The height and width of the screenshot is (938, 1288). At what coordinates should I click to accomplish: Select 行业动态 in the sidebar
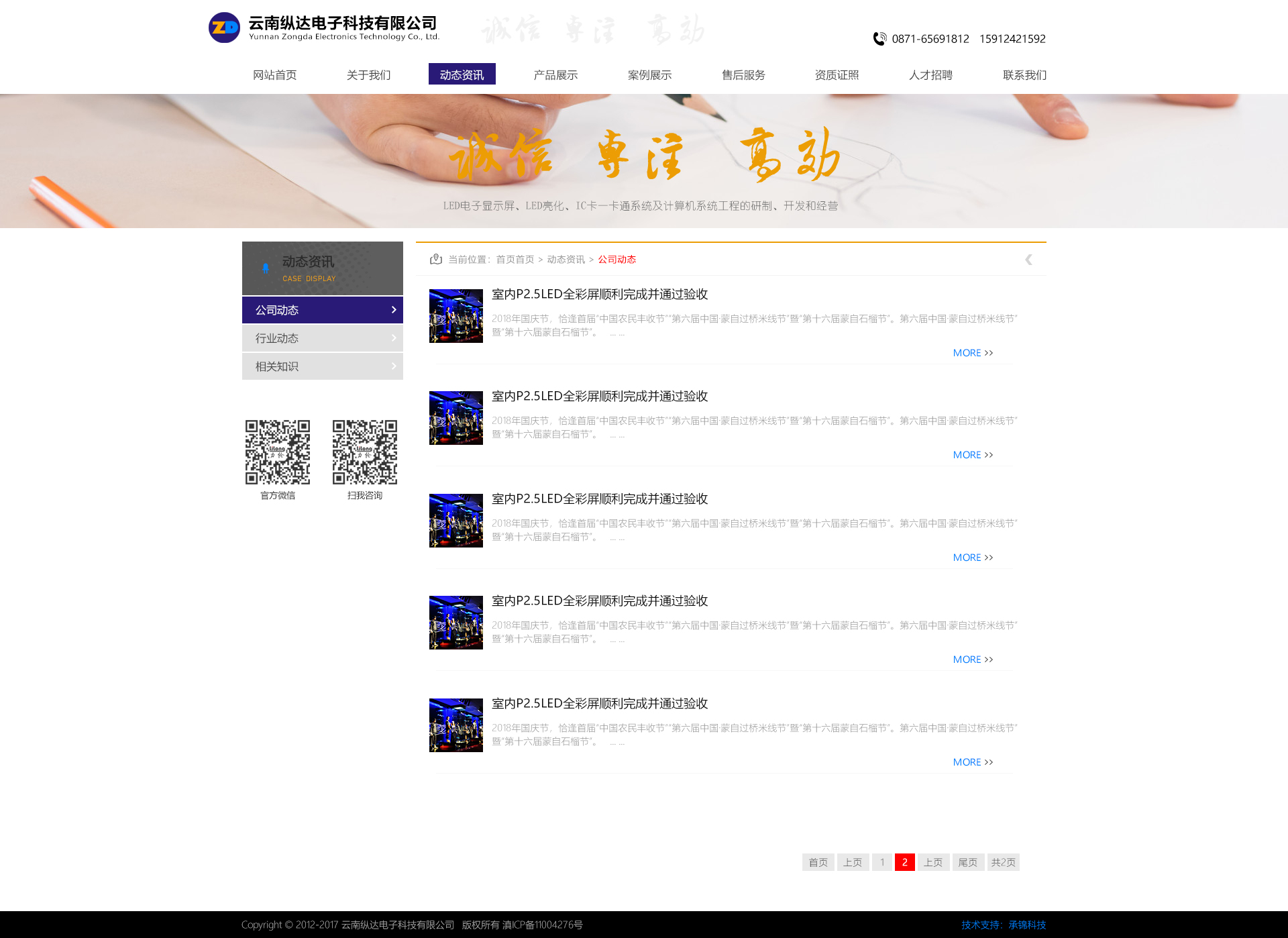point(322,338)
